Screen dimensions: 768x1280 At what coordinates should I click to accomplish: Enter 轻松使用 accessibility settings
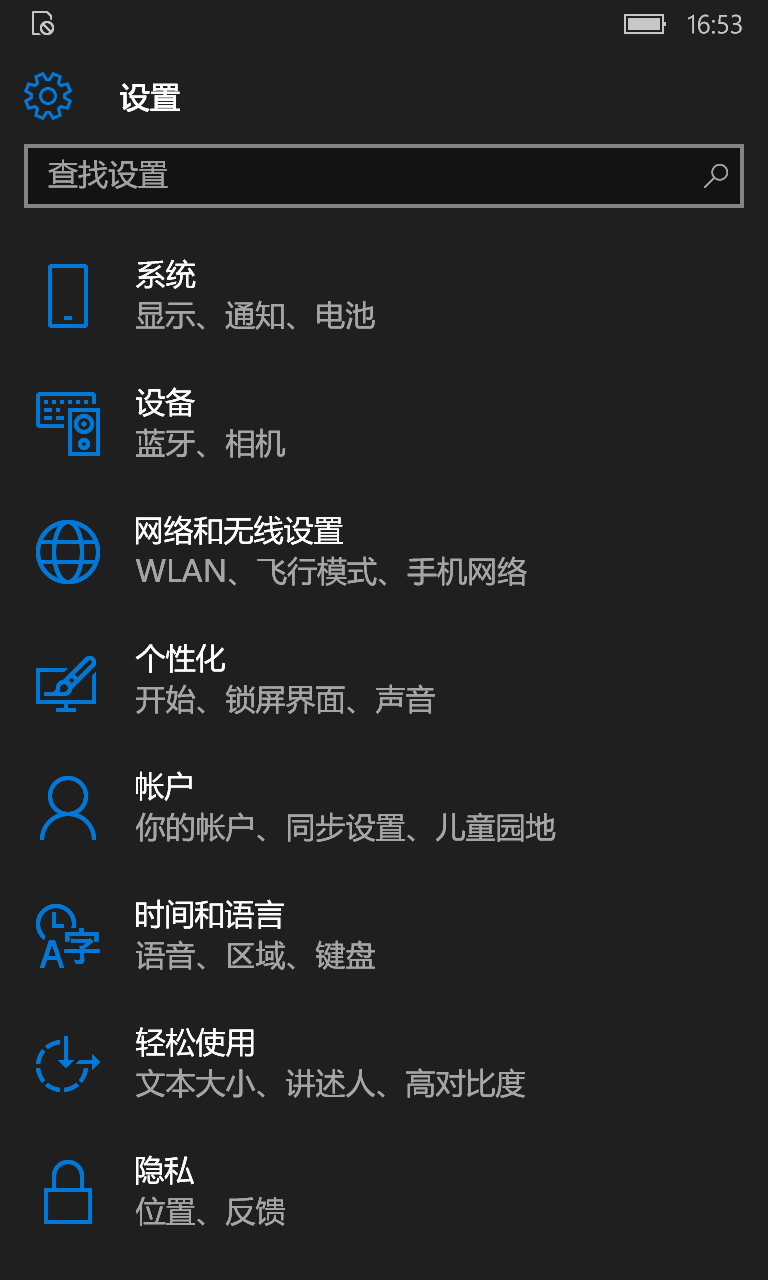click(x=384, y=1064)
